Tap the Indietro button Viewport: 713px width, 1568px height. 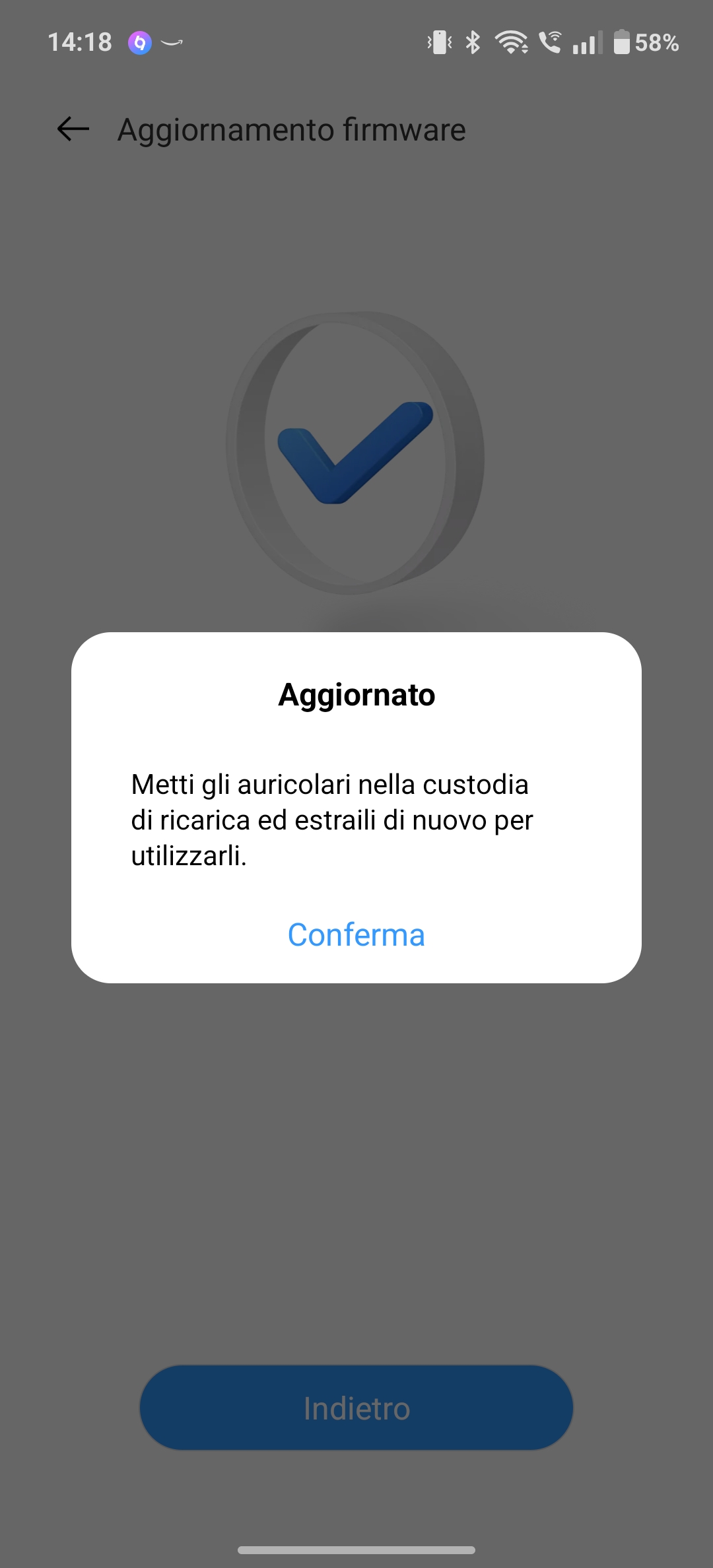tap(356, 1408)
